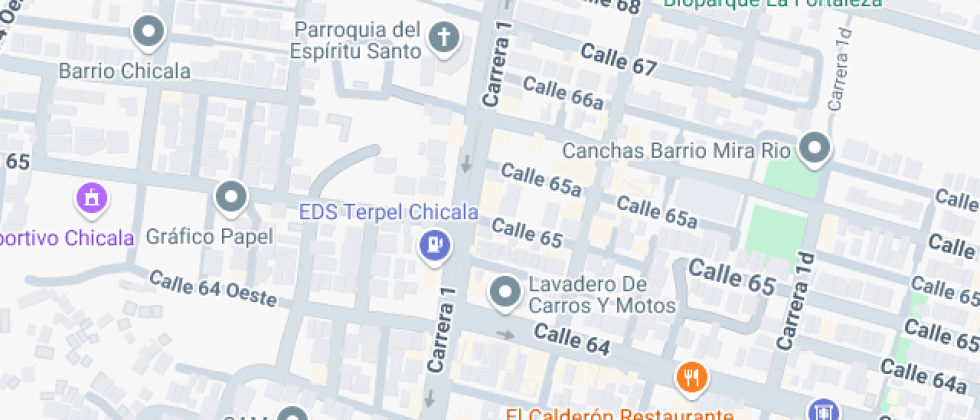This screenshot has width=980, height=420.
Task: Select the EDS Terpel Chicala gas station
Action: tap(435, 243)
